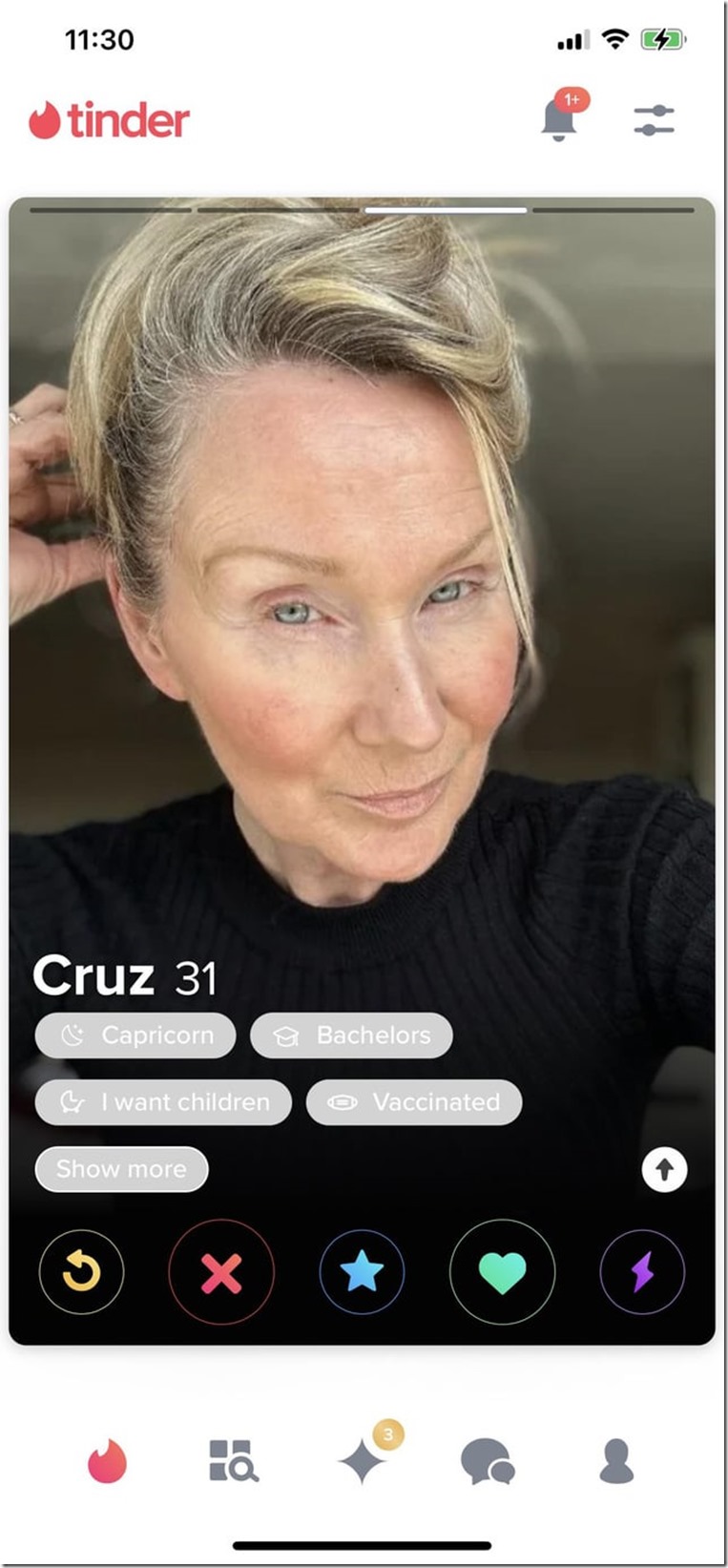Open Cruz's full profile with the up arrow
The image size is (728, 1568).
pyautogui.click(x=664, y=1169)
